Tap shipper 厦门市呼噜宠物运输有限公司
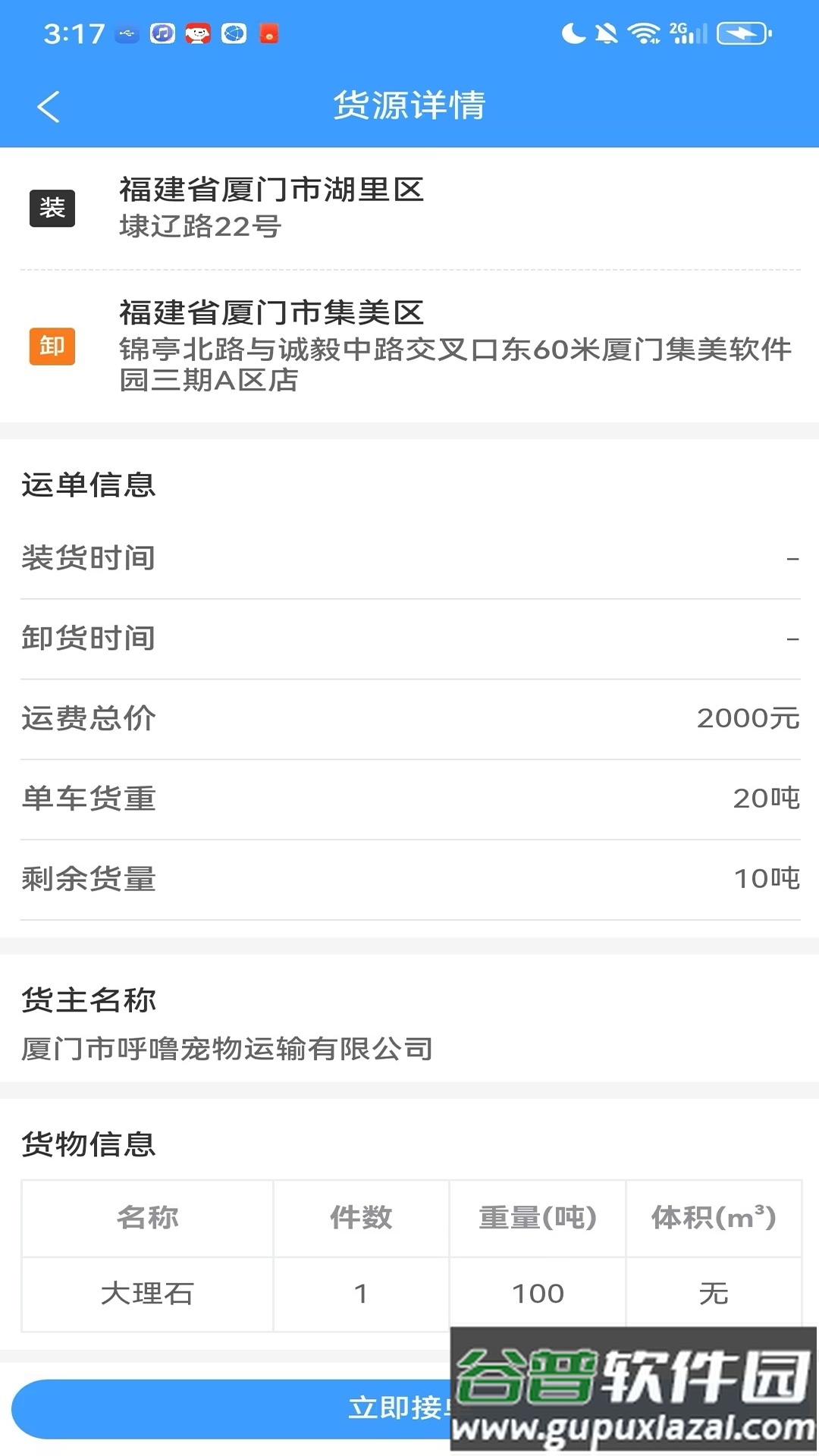Screen dimensions: 819x1456 (227, 1050)
